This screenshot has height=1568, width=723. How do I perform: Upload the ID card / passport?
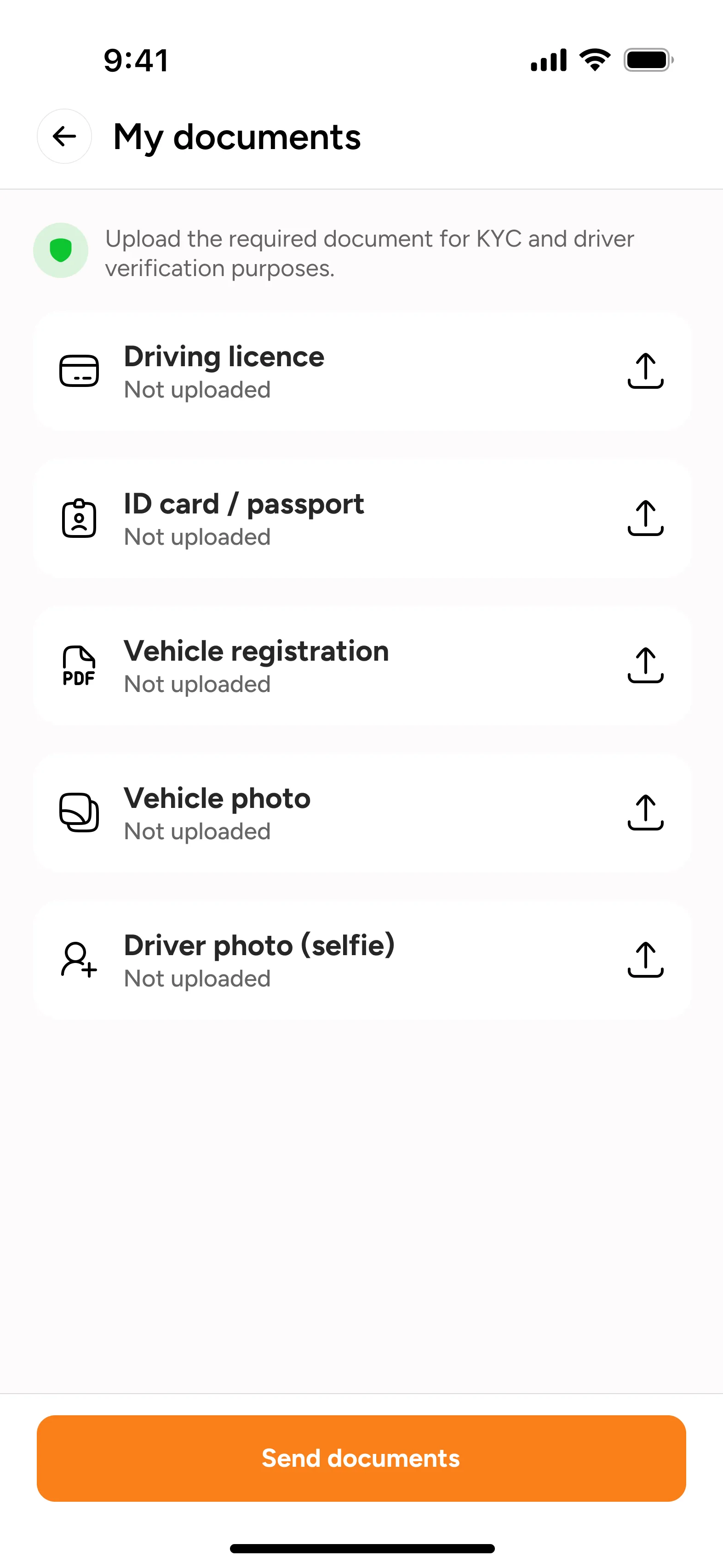(645, 518)
